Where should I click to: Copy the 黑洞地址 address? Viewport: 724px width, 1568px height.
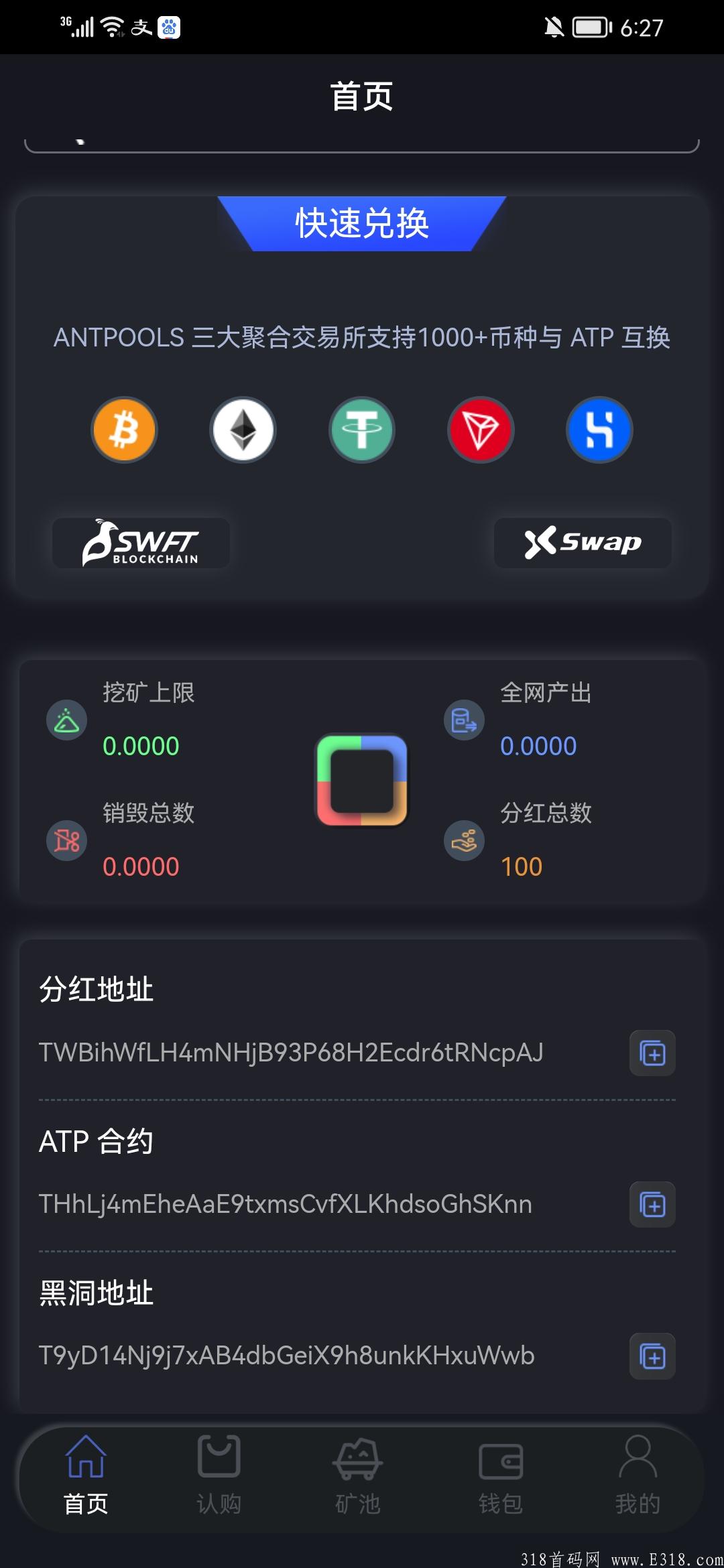[x=651, y=1356]
